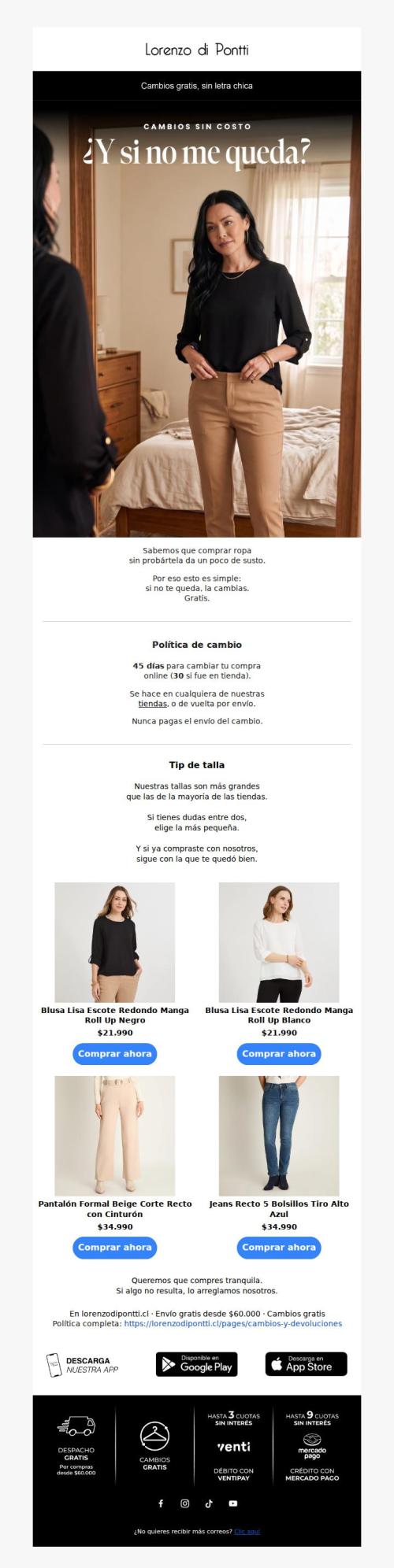This screenshot has width=394, height=1568.
Task: Open the Jeans Recto Tiro Alto product image
Action: (x=279, y=1136)
